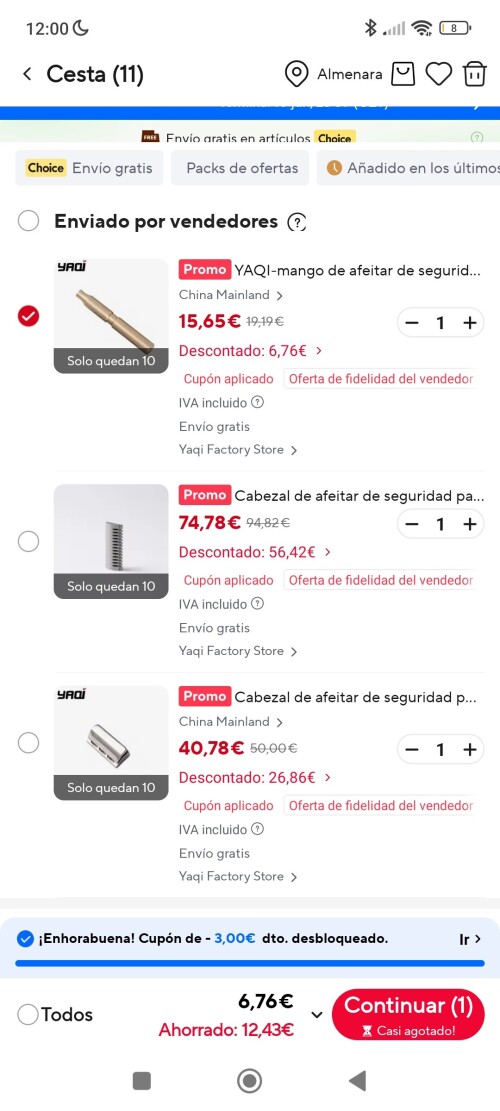Screen dimensions: 500x1111
Task: Select all items Enviado por vendedores
Action: tap(28, 222)
